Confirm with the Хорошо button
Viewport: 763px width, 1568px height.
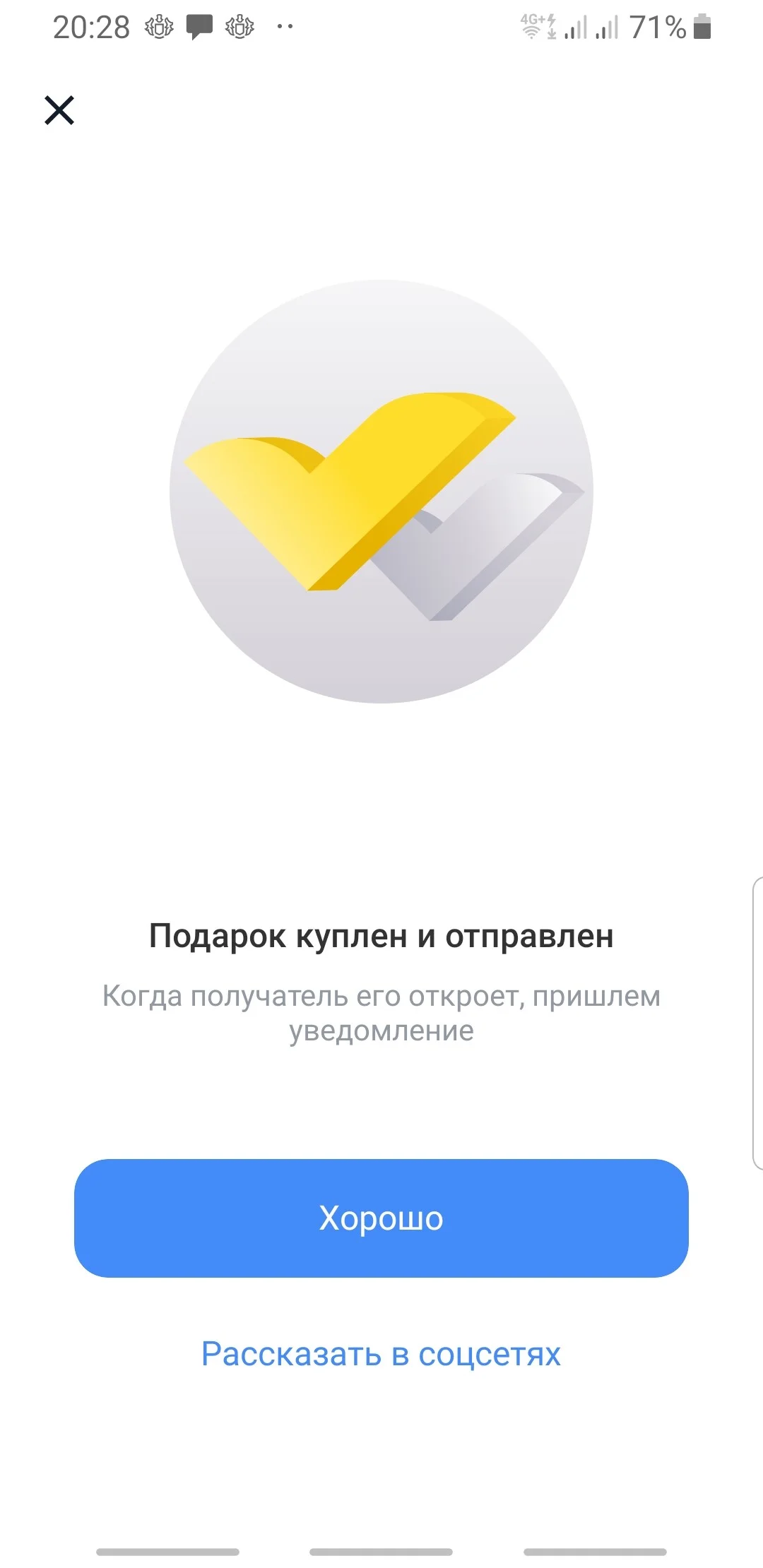point(381,1218)
